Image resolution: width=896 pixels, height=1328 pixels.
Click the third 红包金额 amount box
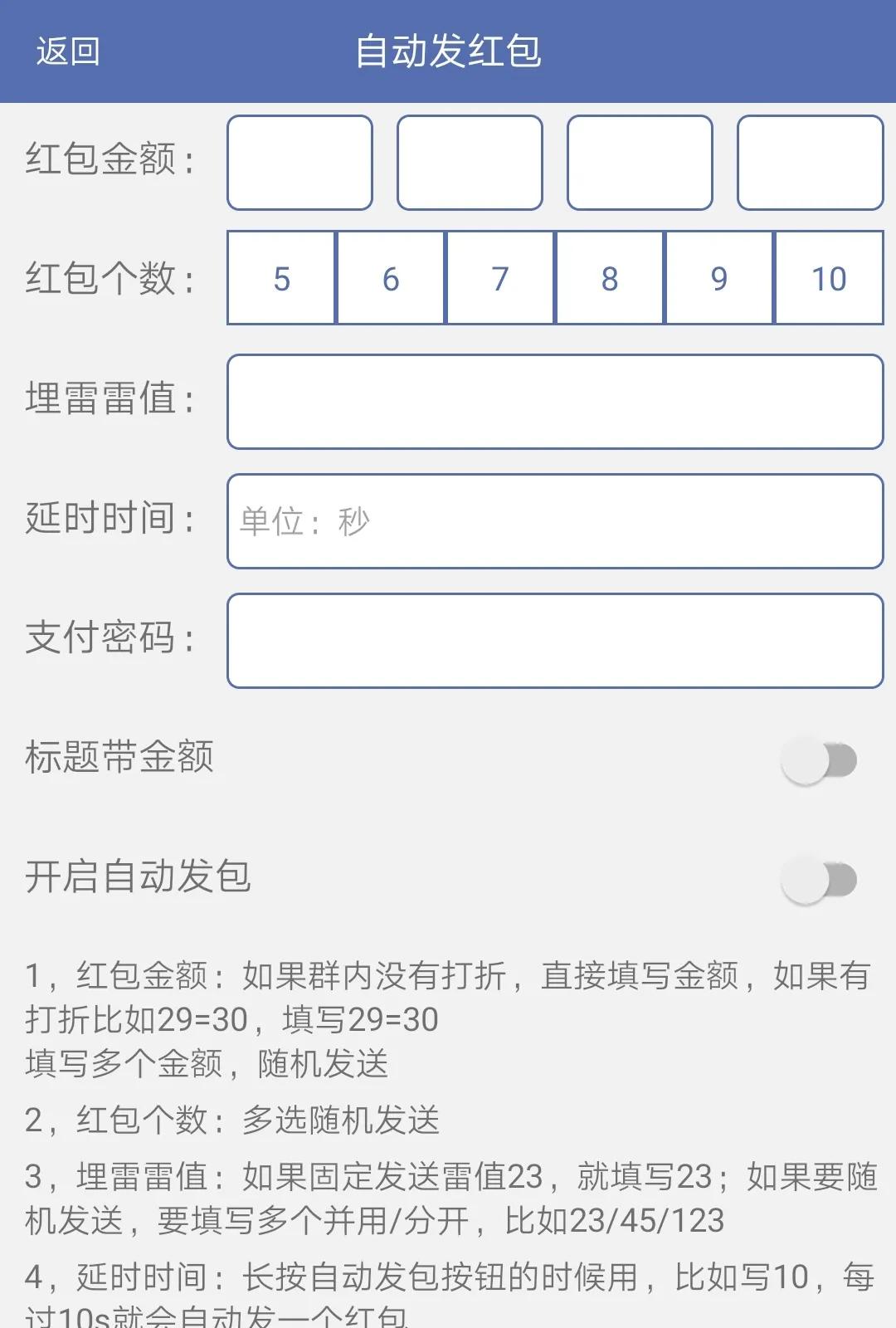[639, 163]
